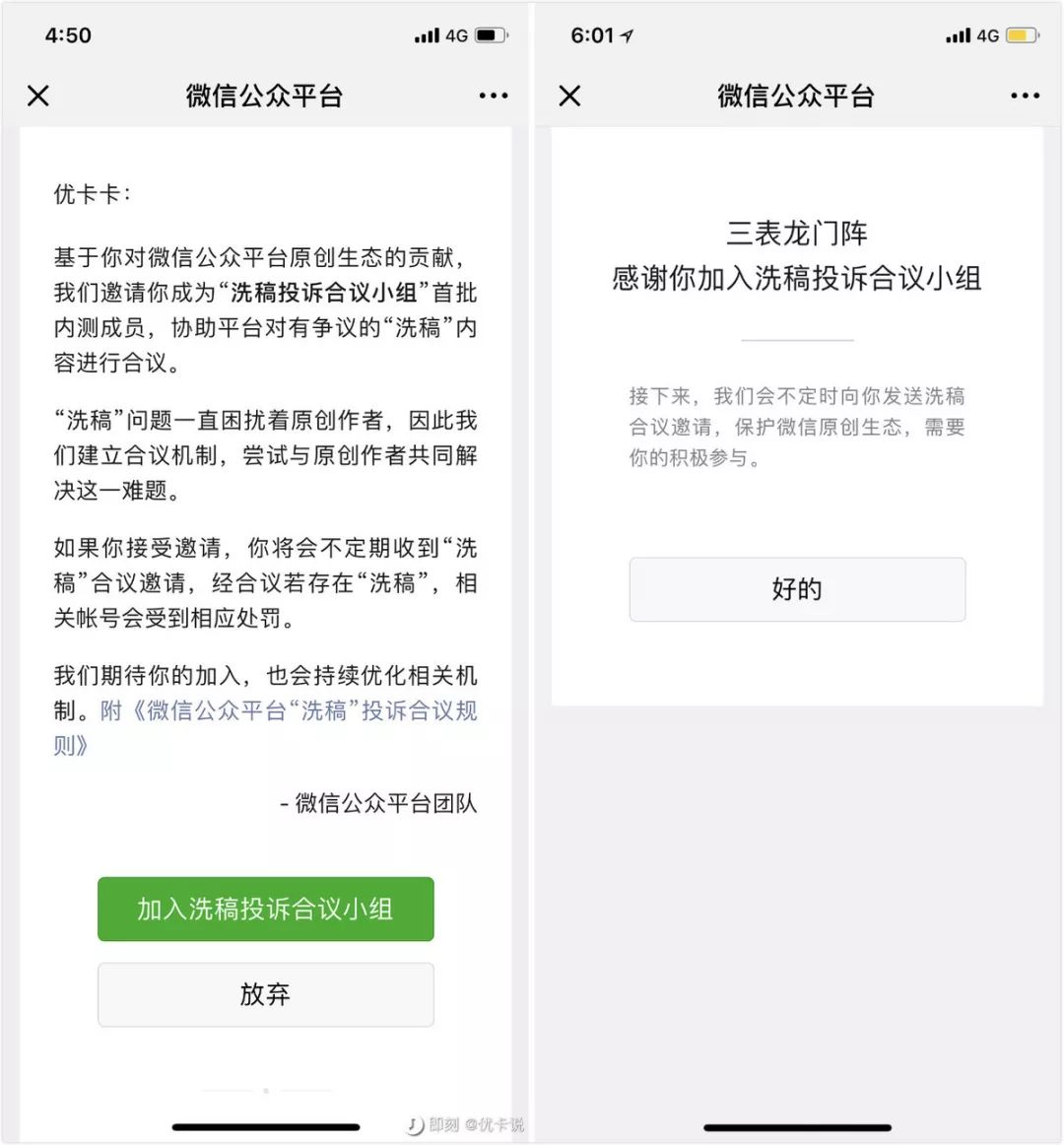Decline the invitation with 放弃

[266, 994]
